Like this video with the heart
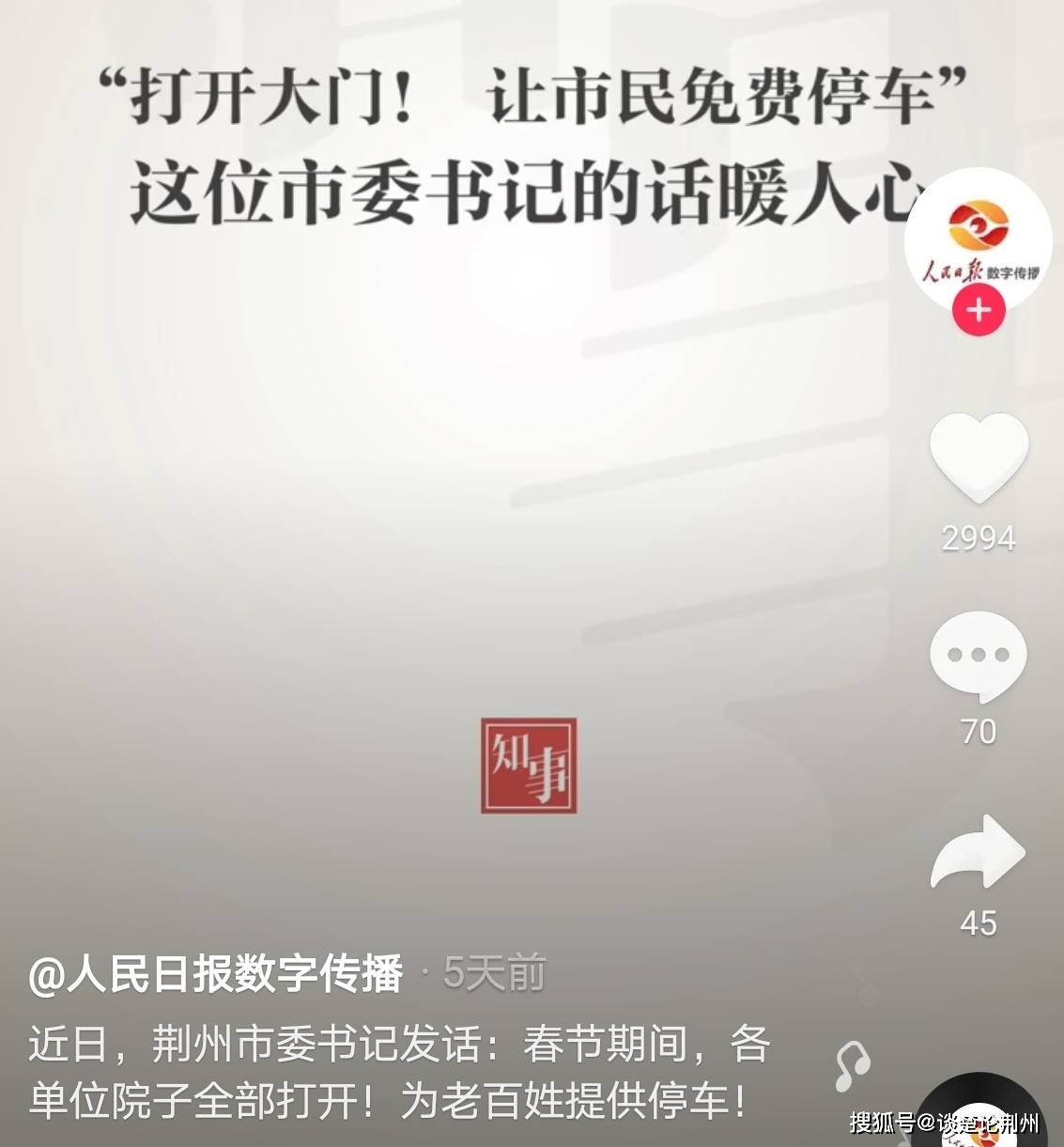1064x1147 pixels. coord(979,457)
